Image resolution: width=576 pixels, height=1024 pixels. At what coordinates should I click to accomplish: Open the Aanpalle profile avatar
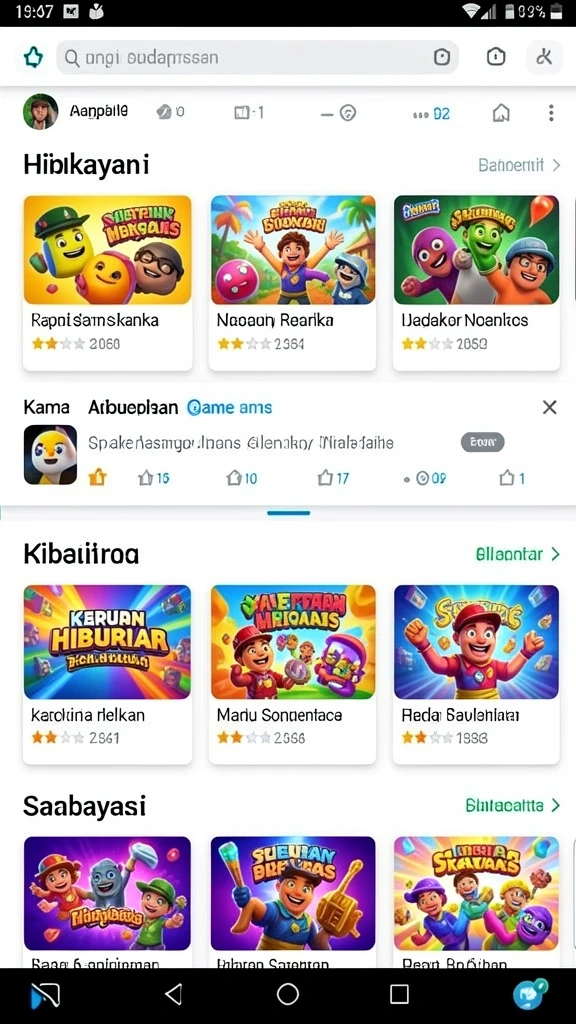40,112
